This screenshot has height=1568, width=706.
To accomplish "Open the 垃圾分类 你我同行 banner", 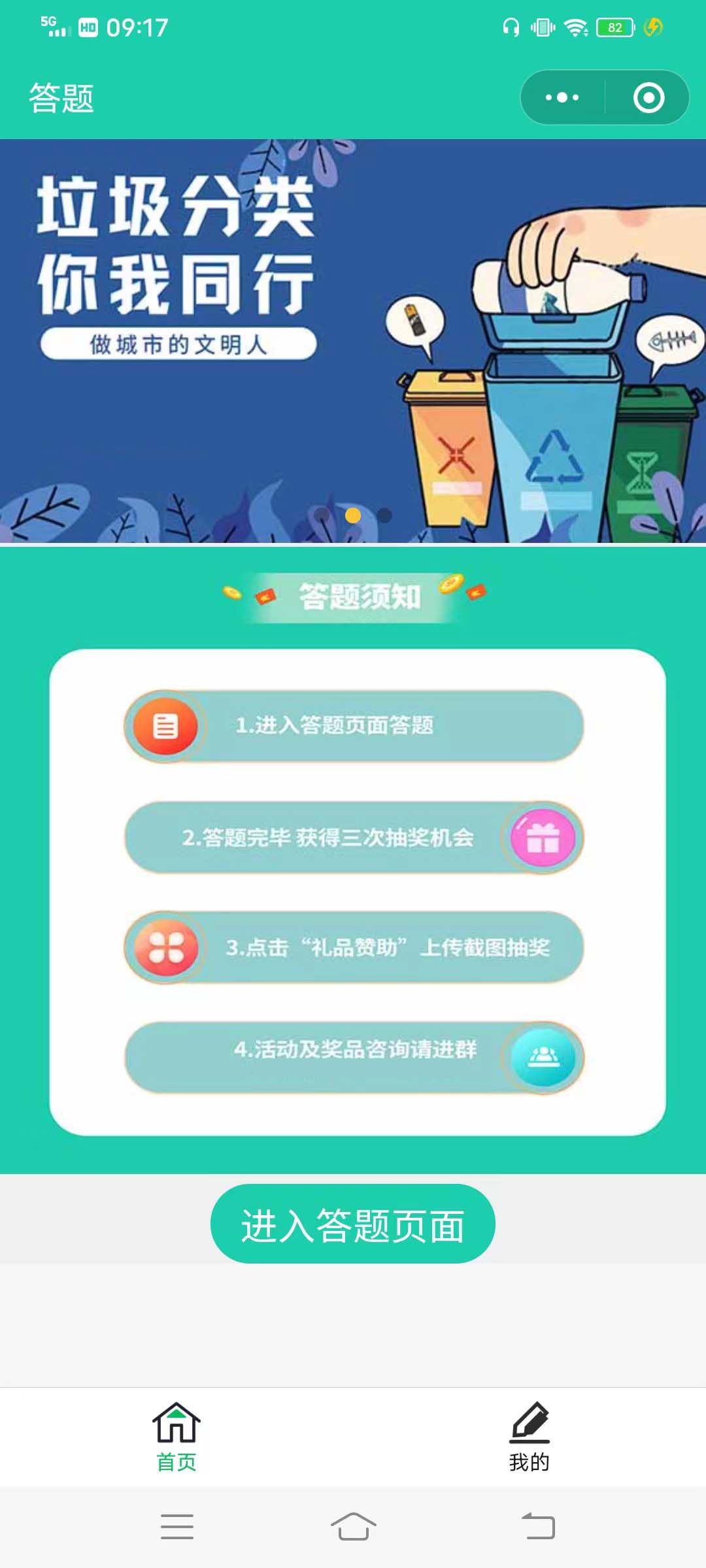I will coord(353,340).
